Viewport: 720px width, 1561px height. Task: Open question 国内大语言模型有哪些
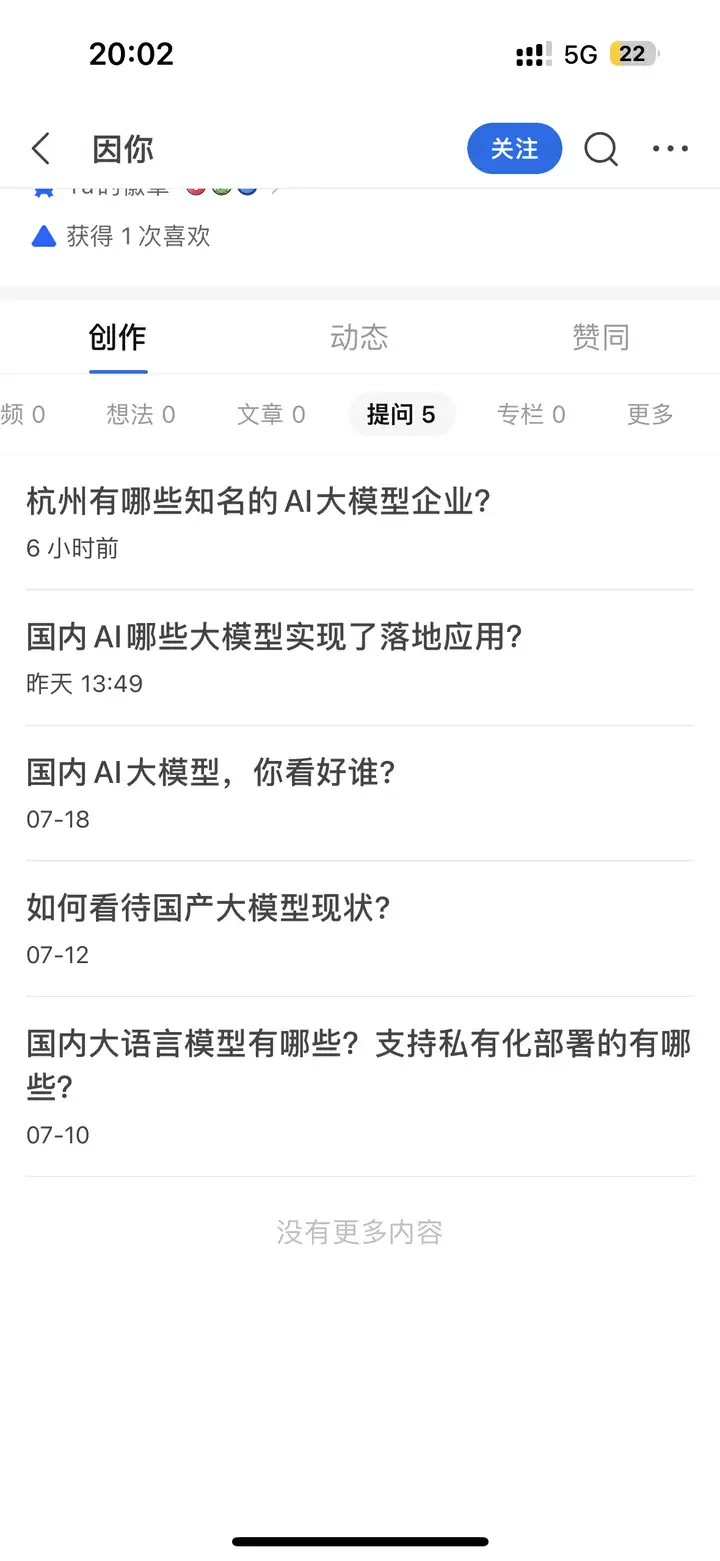(360, 1087)
